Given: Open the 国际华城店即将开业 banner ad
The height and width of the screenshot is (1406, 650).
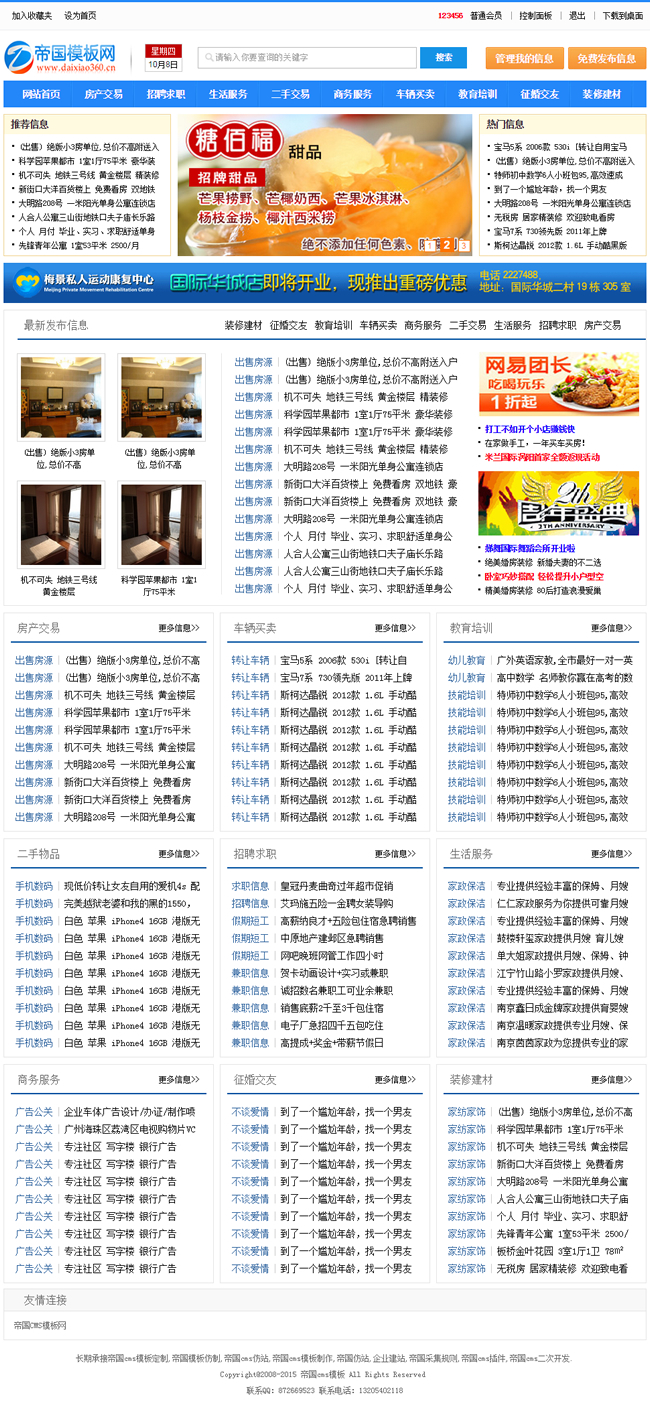Looking at the screenshot, I should click(324, 283).
